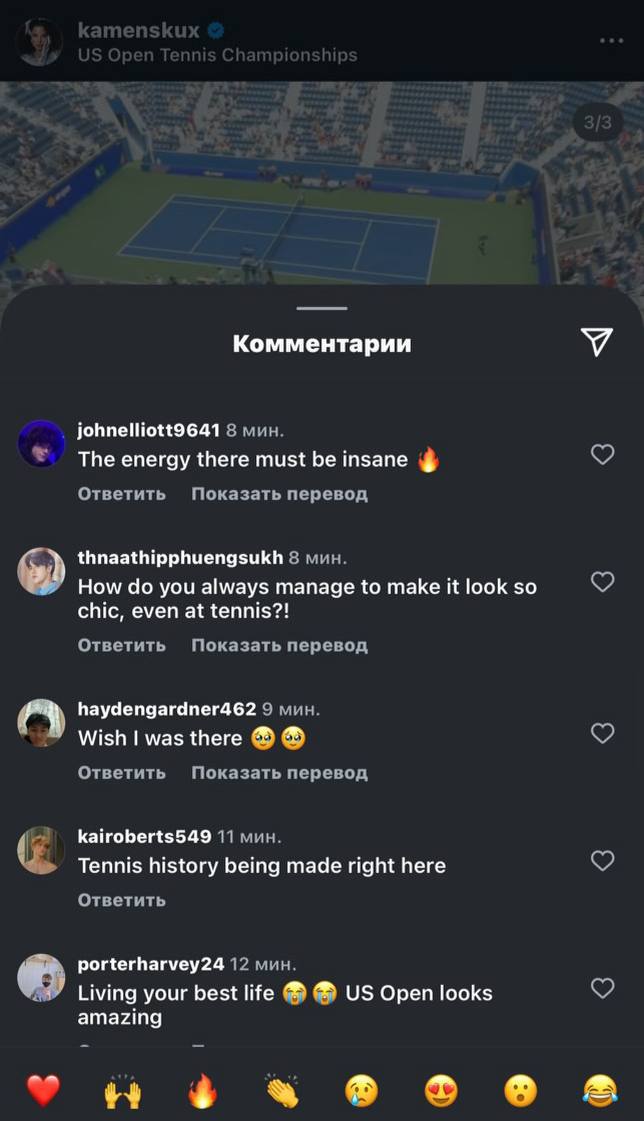Viewport: 644px width, 1121px height.
Task: Insert the fire emoji quick reaction
Action: point(202,1090)
